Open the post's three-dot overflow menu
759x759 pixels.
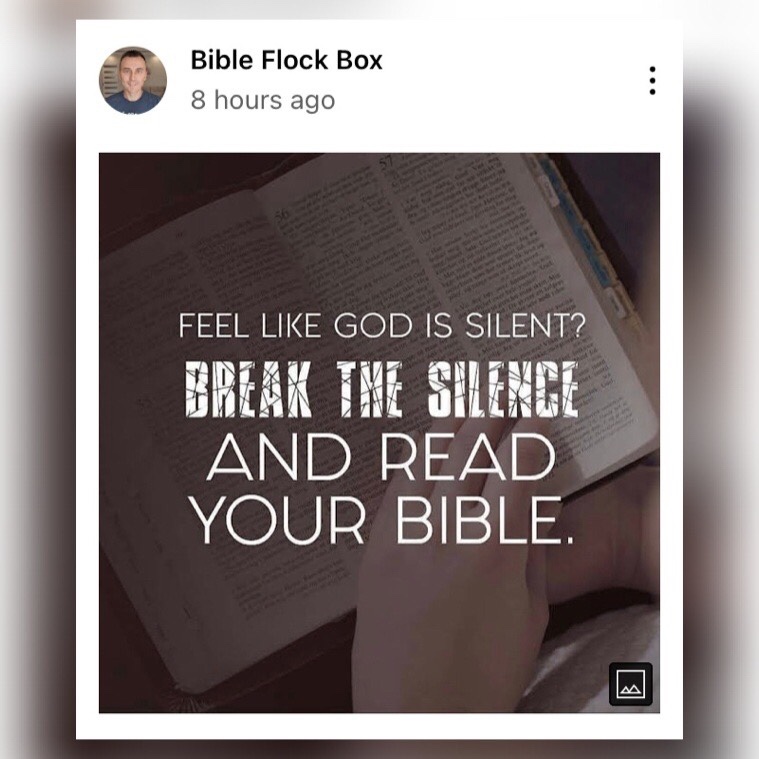click(652, 80)
